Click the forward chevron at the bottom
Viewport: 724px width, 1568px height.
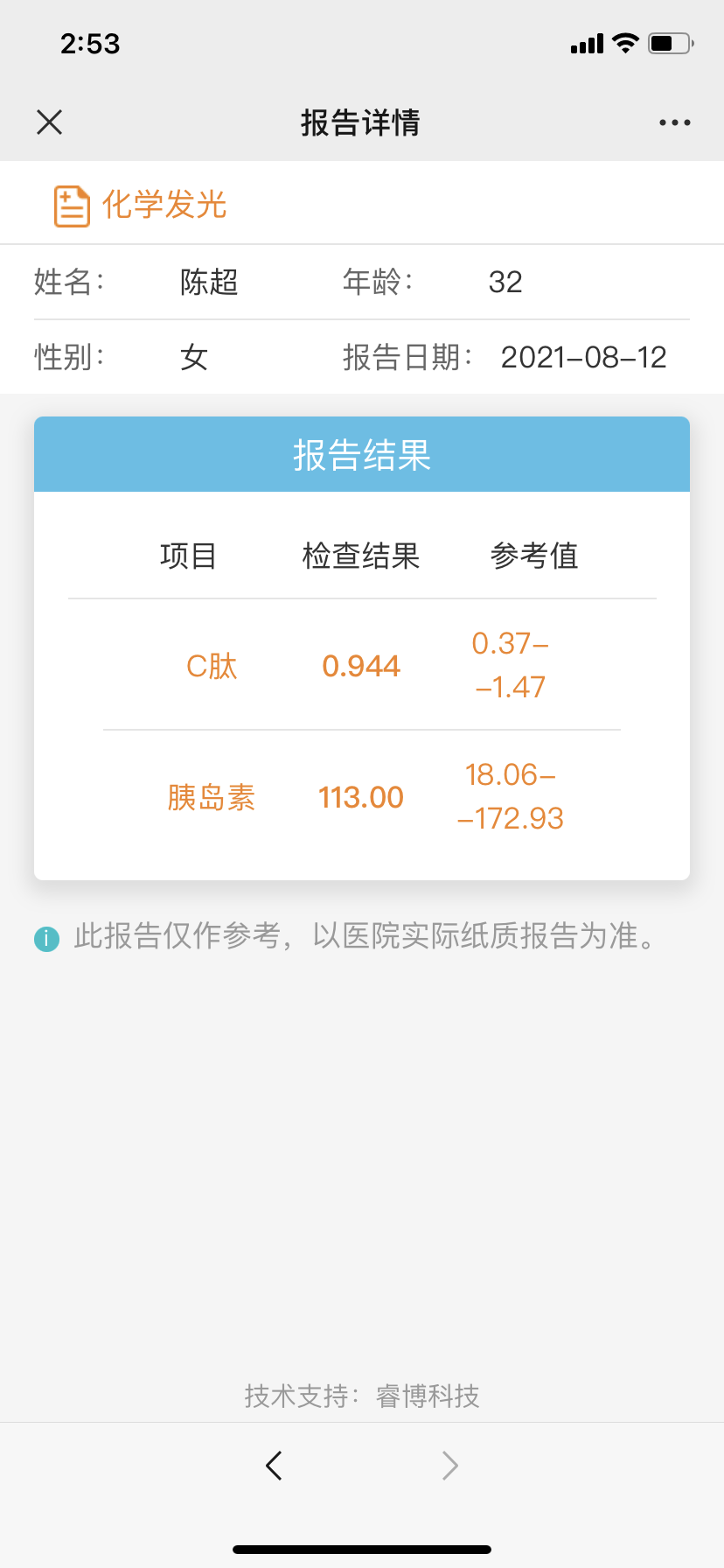(449, 1465)
